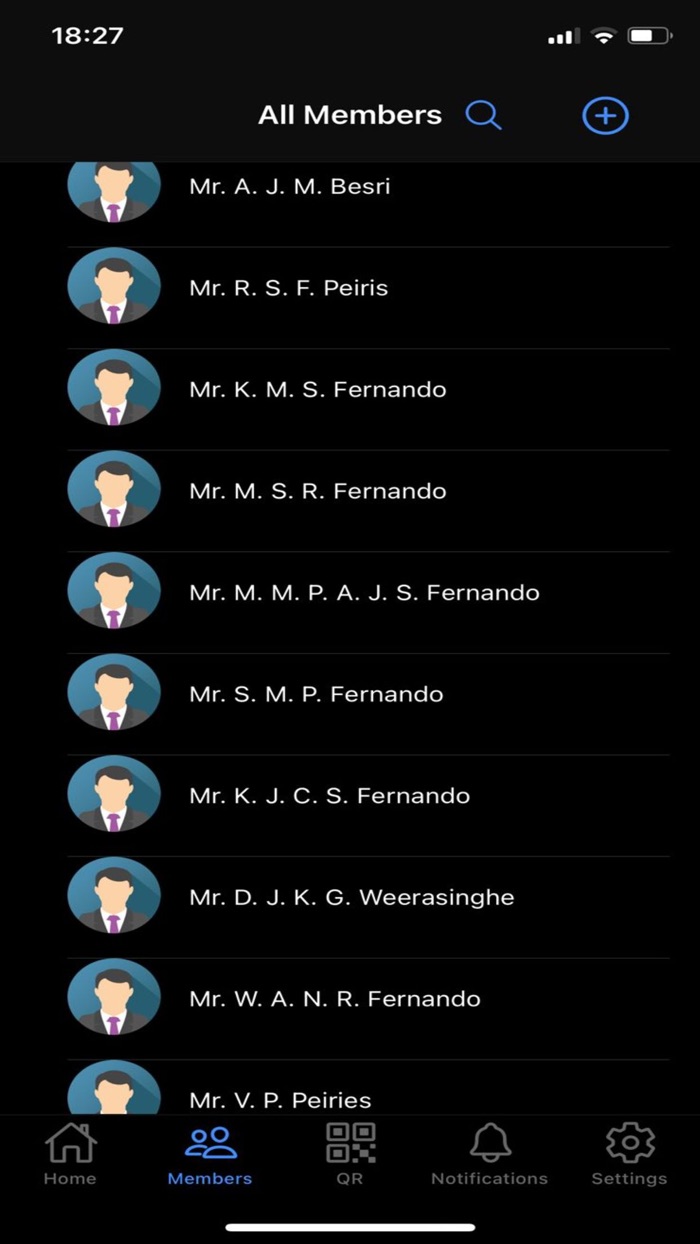The width and height of the screenshot is (700, 1244).
Task: Open Mr. M. M. P. A. J. S. Fernando
Action: tap(364, 593)
